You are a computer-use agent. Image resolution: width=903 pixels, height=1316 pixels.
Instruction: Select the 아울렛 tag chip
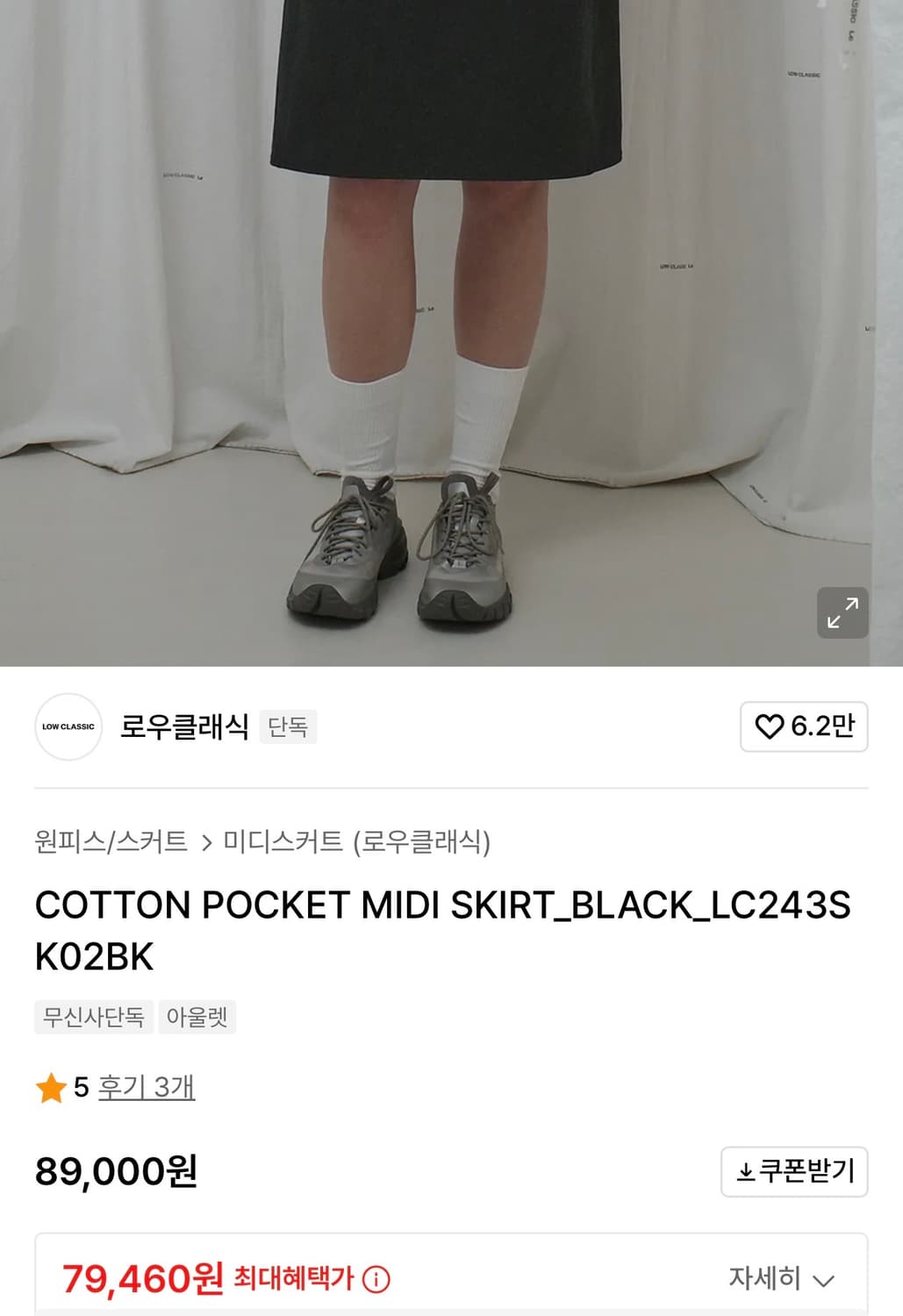[x=196, y=1018]
